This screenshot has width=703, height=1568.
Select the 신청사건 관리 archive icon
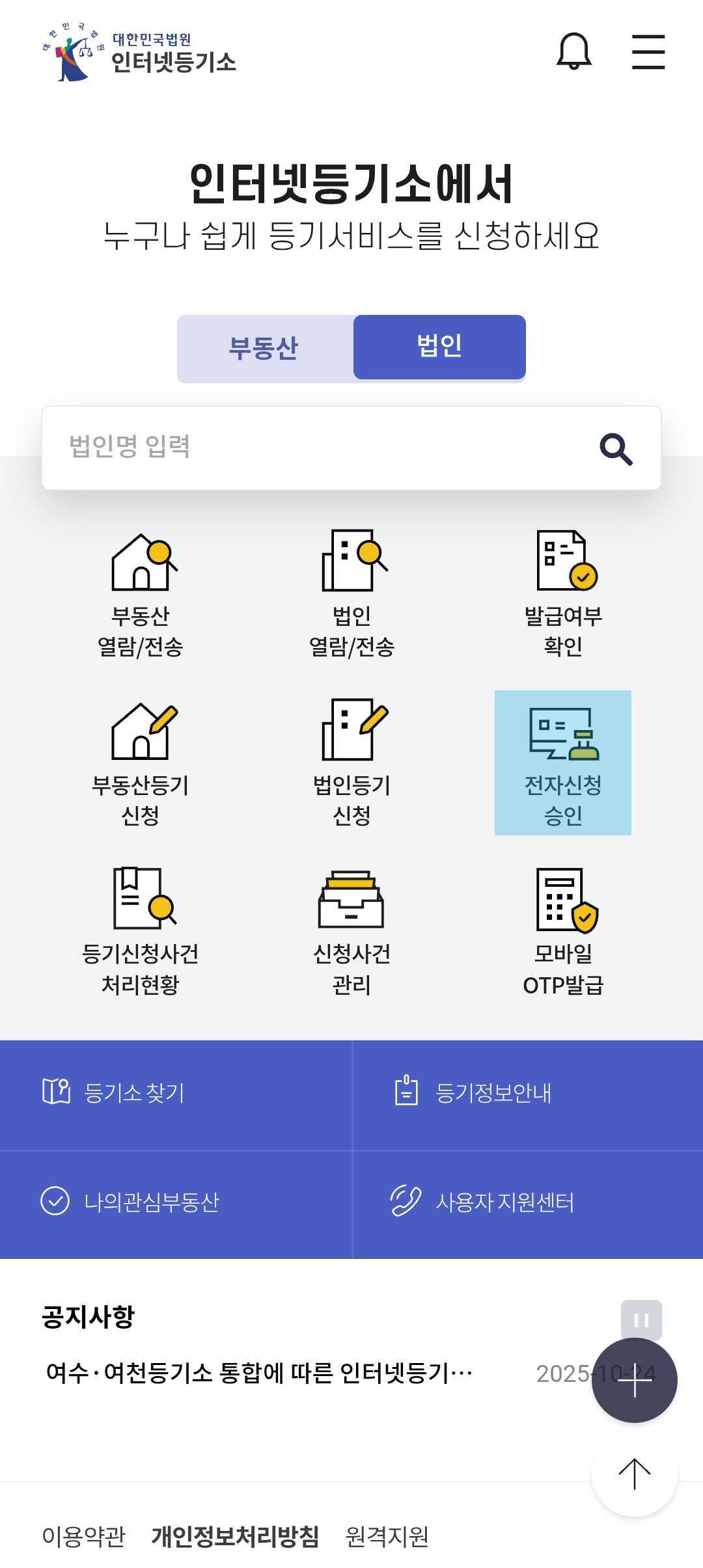351,930
